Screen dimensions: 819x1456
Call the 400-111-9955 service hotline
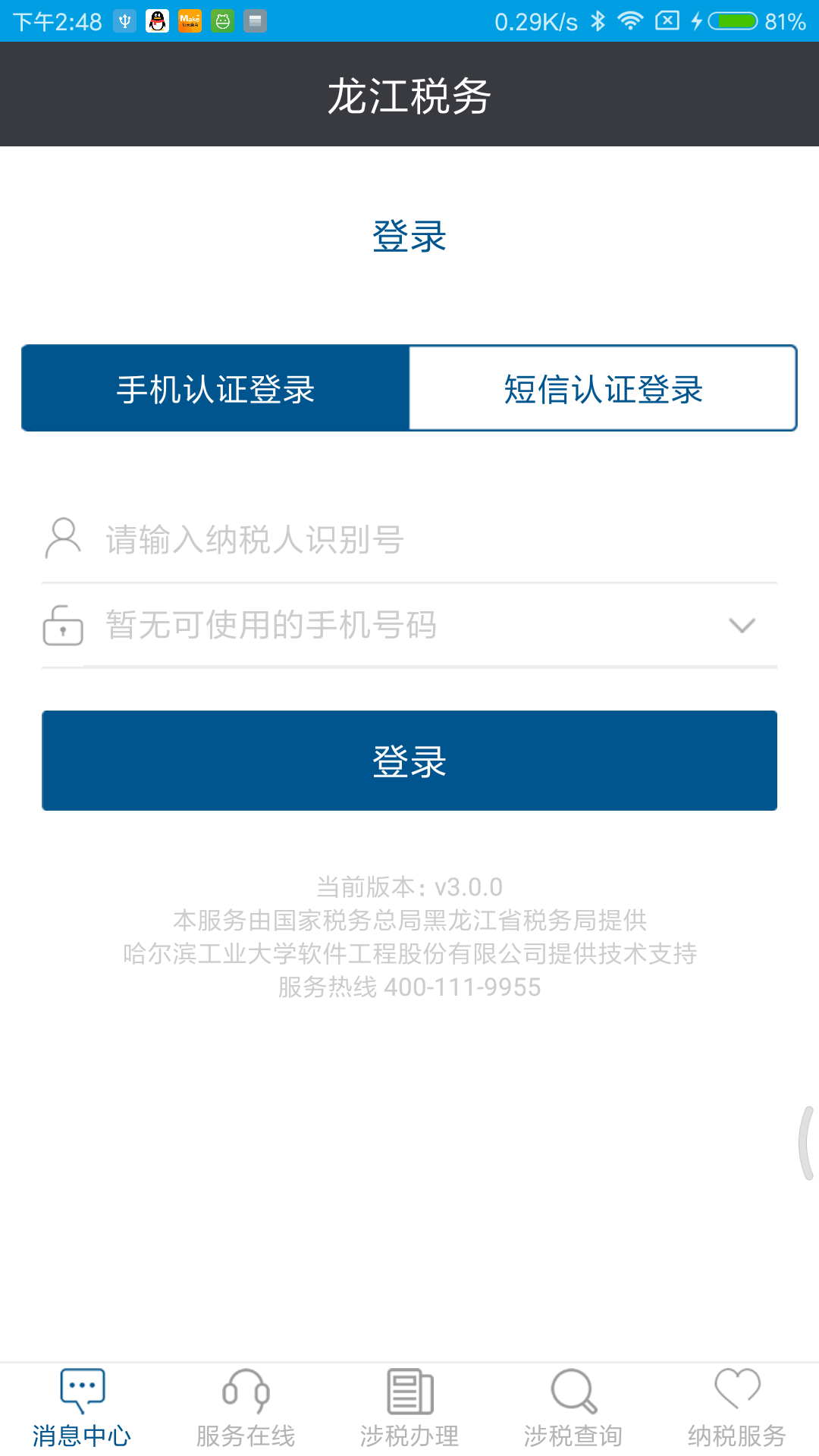click(461, 987)
